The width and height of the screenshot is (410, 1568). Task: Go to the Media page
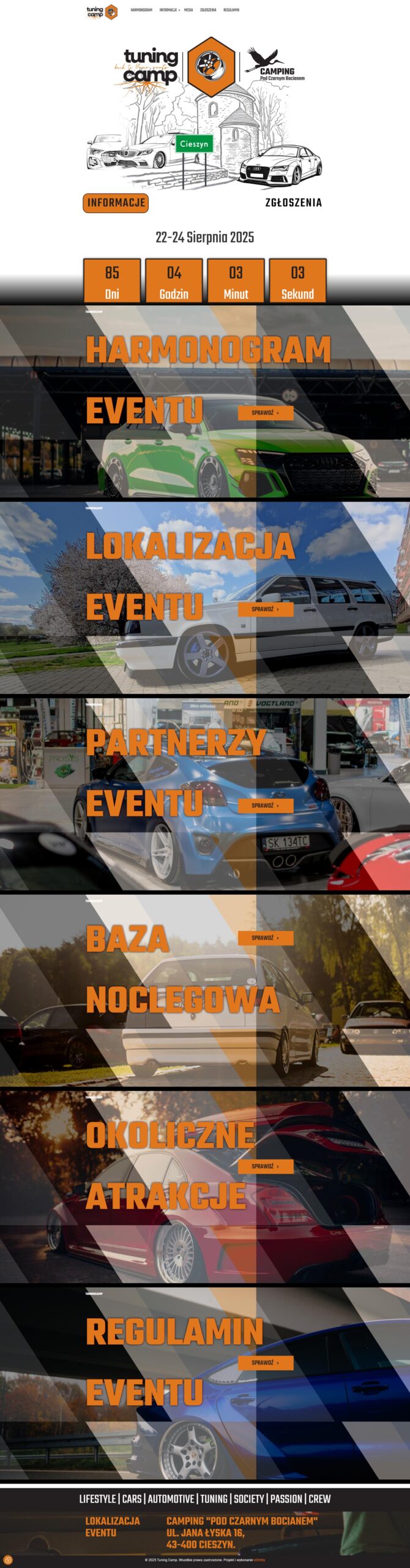click(x=188, y=10)
